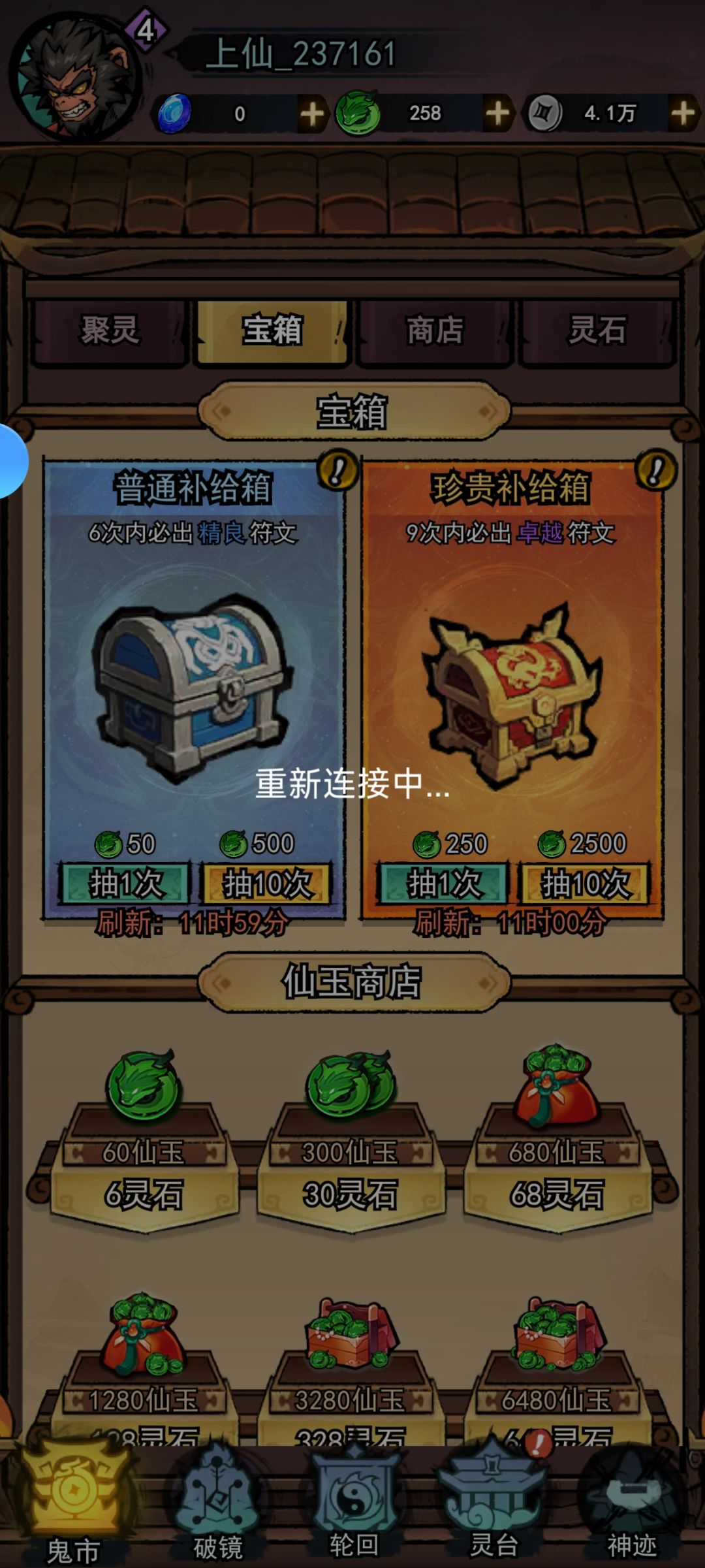Draw once from 珍贵补给箱 for 250
705x1568 pixels.
(443, 883)
